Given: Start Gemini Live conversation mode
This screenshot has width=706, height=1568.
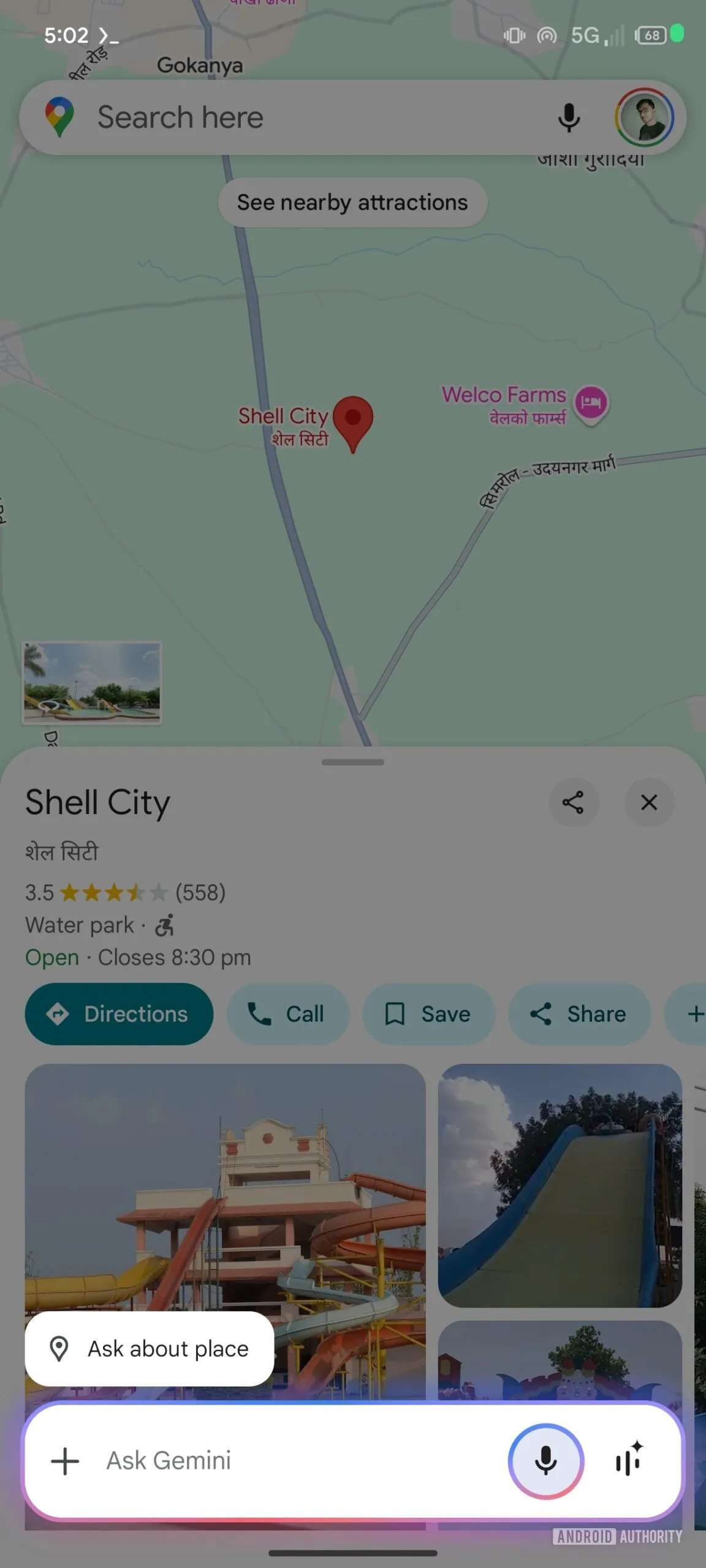Looking at the screenshot, I should 629,1461.
